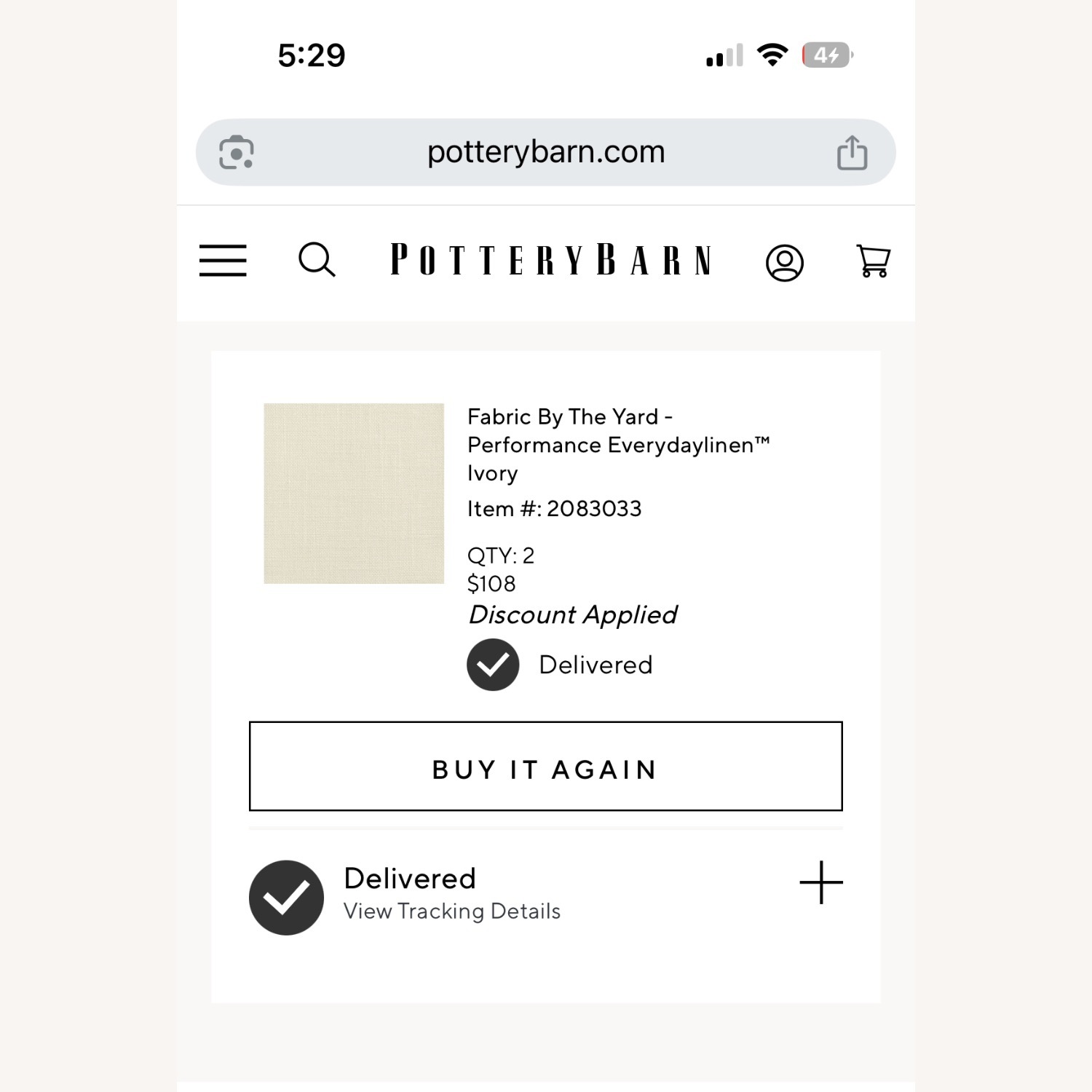The width and height of the screenshot is (1092, 1092).
Task: Go to Pottery Barn home via logo
Action: click(551, 260)
